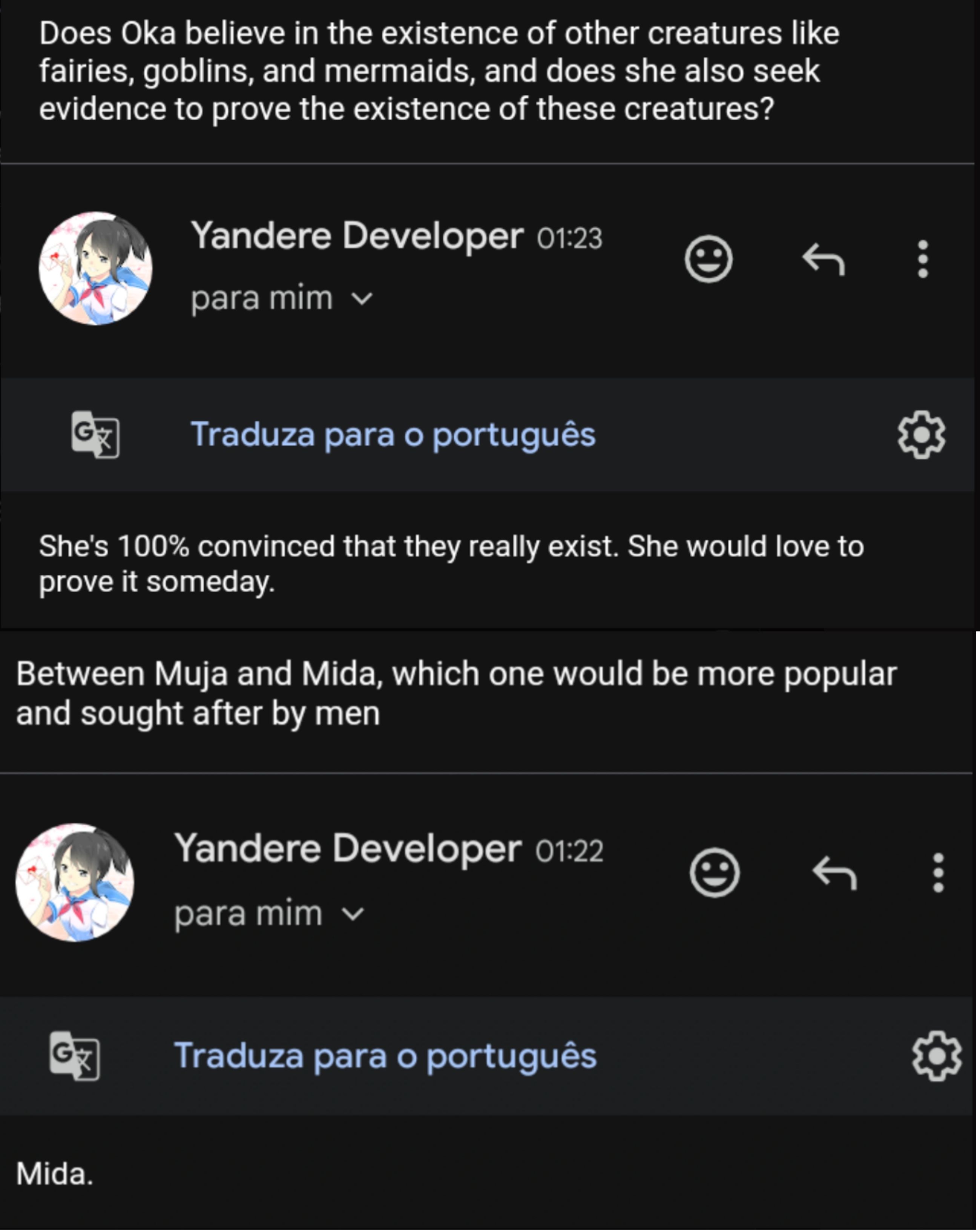Viewport: 980px width, 1230px height.
Task: Open more options for the 01:22 message
Action: coord(939,873)
